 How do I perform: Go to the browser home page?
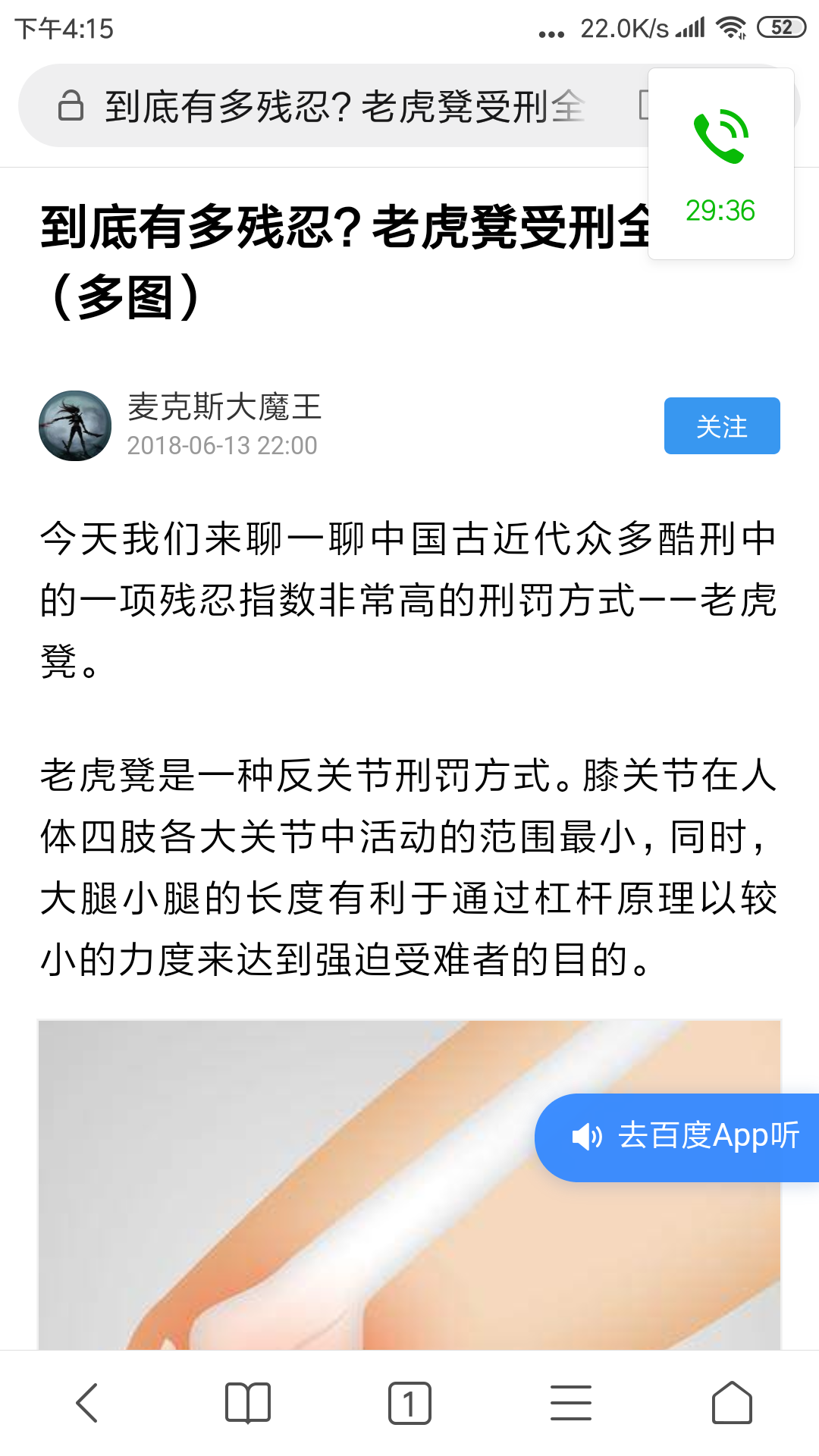tap(732, 1402)
